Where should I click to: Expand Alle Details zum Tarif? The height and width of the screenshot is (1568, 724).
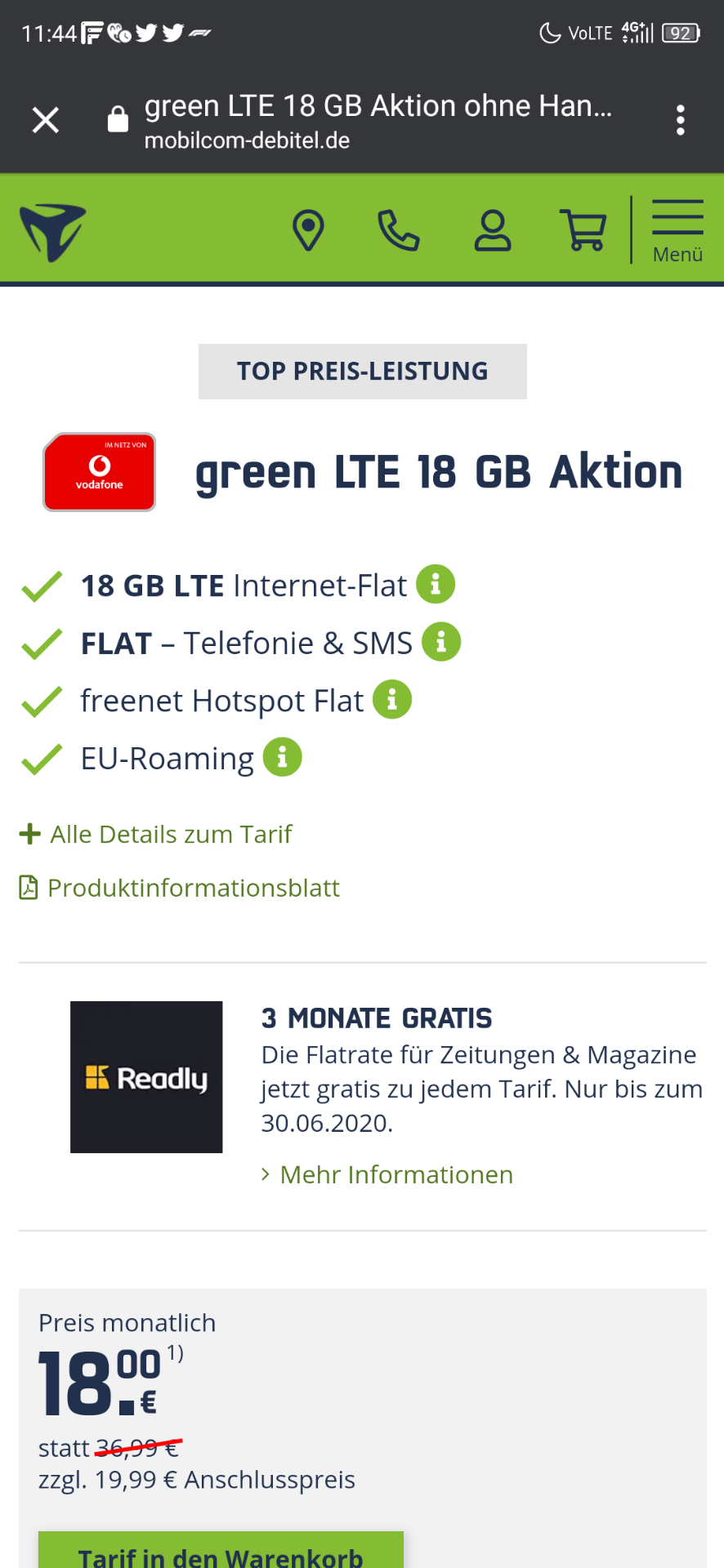coord(156,834)
